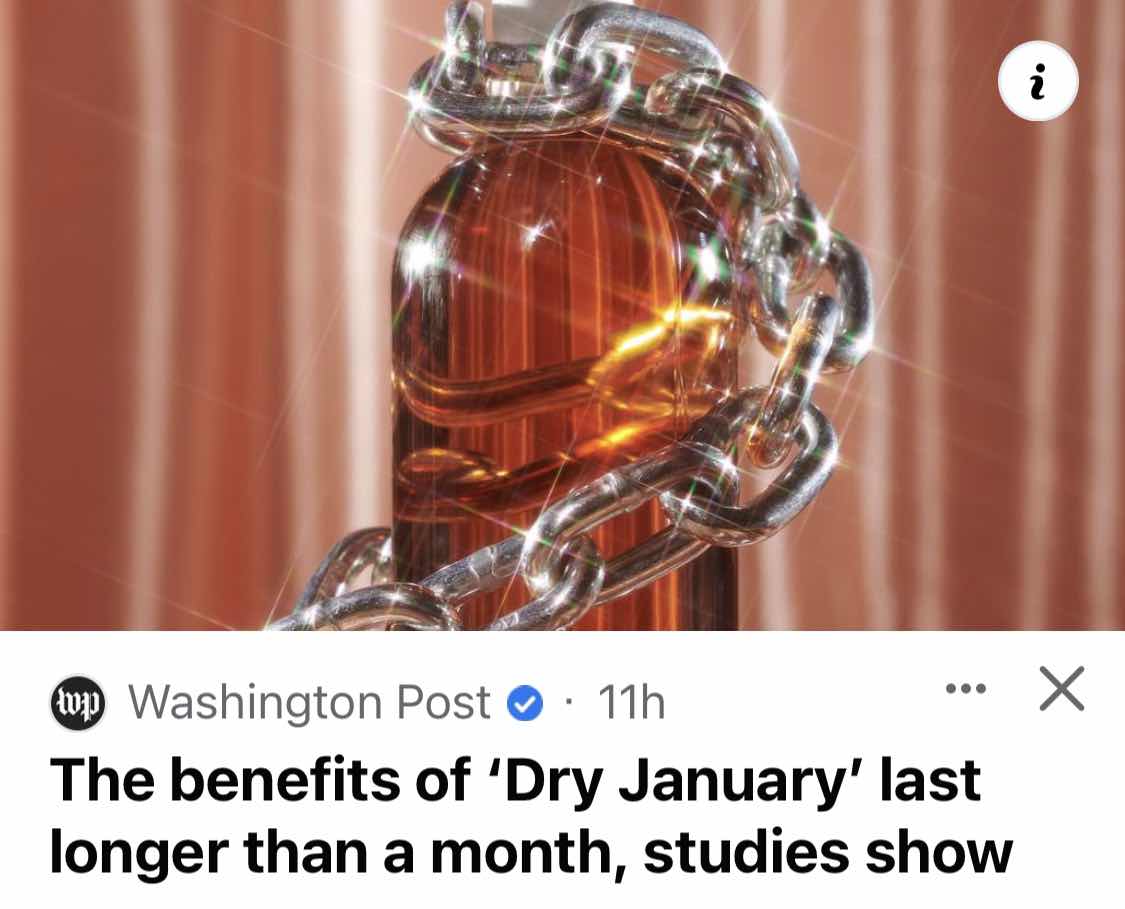Open the three-dot options menu for this post
This screenshot has width=1125, height=909.
point(966,689)
